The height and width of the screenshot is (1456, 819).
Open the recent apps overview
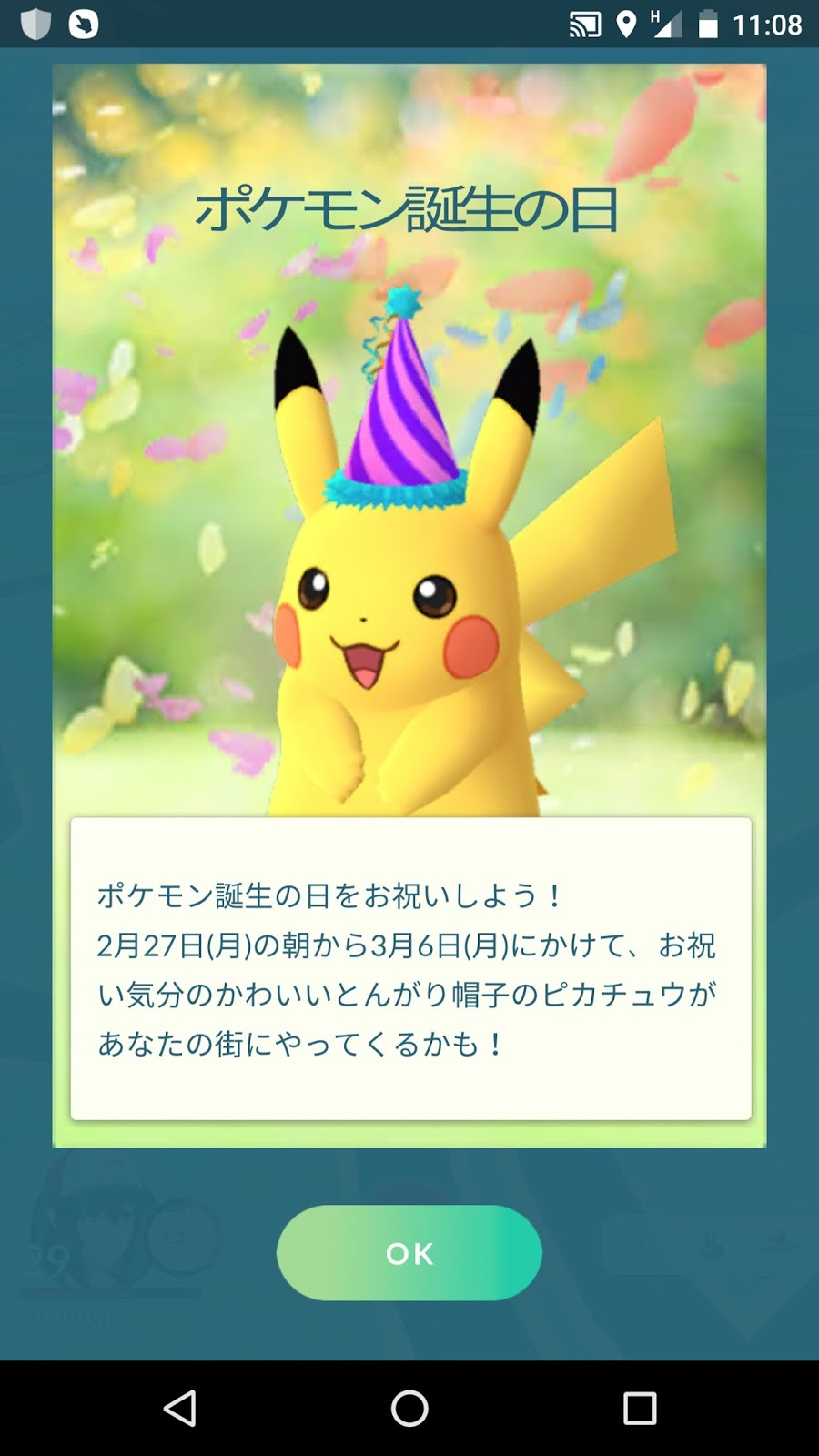[640, 1408]
